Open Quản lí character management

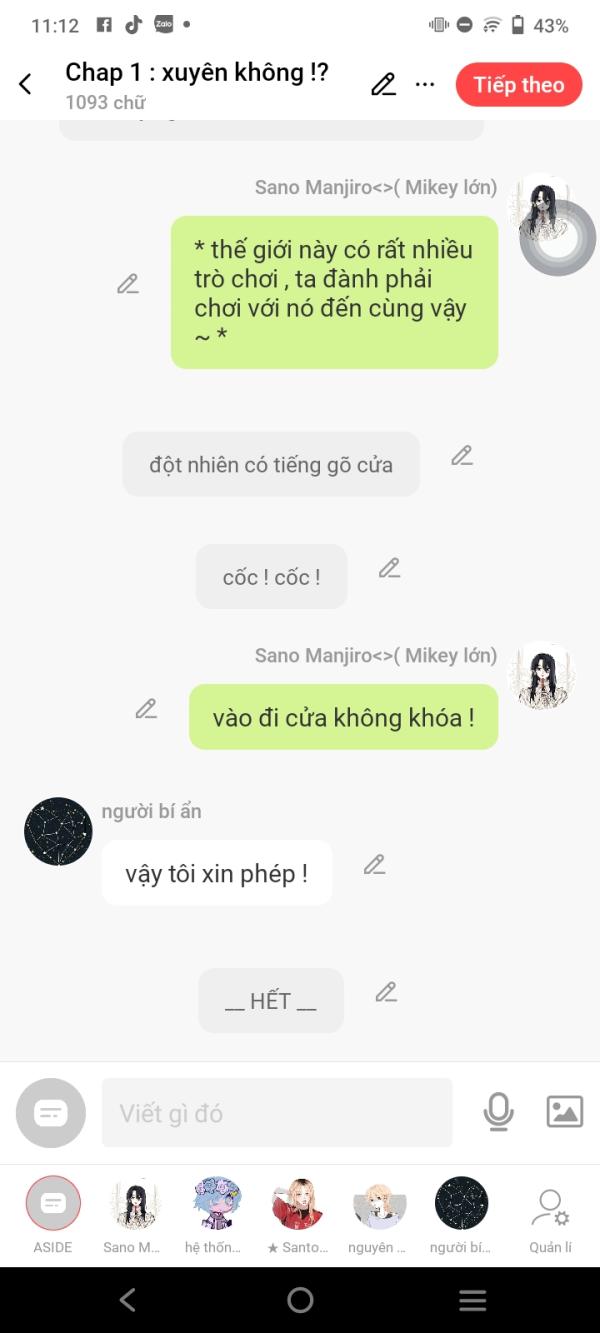(550, 1210)
